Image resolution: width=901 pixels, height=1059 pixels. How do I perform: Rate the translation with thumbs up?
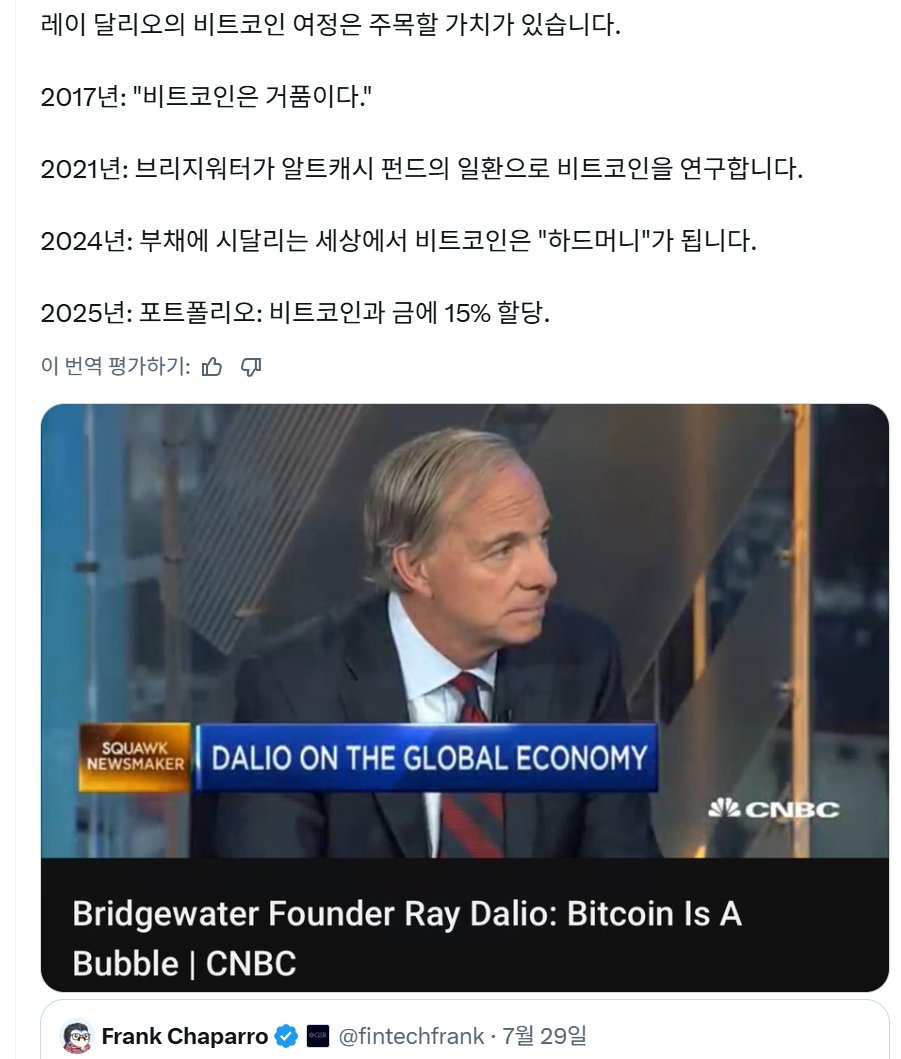(x=211, y=367)
